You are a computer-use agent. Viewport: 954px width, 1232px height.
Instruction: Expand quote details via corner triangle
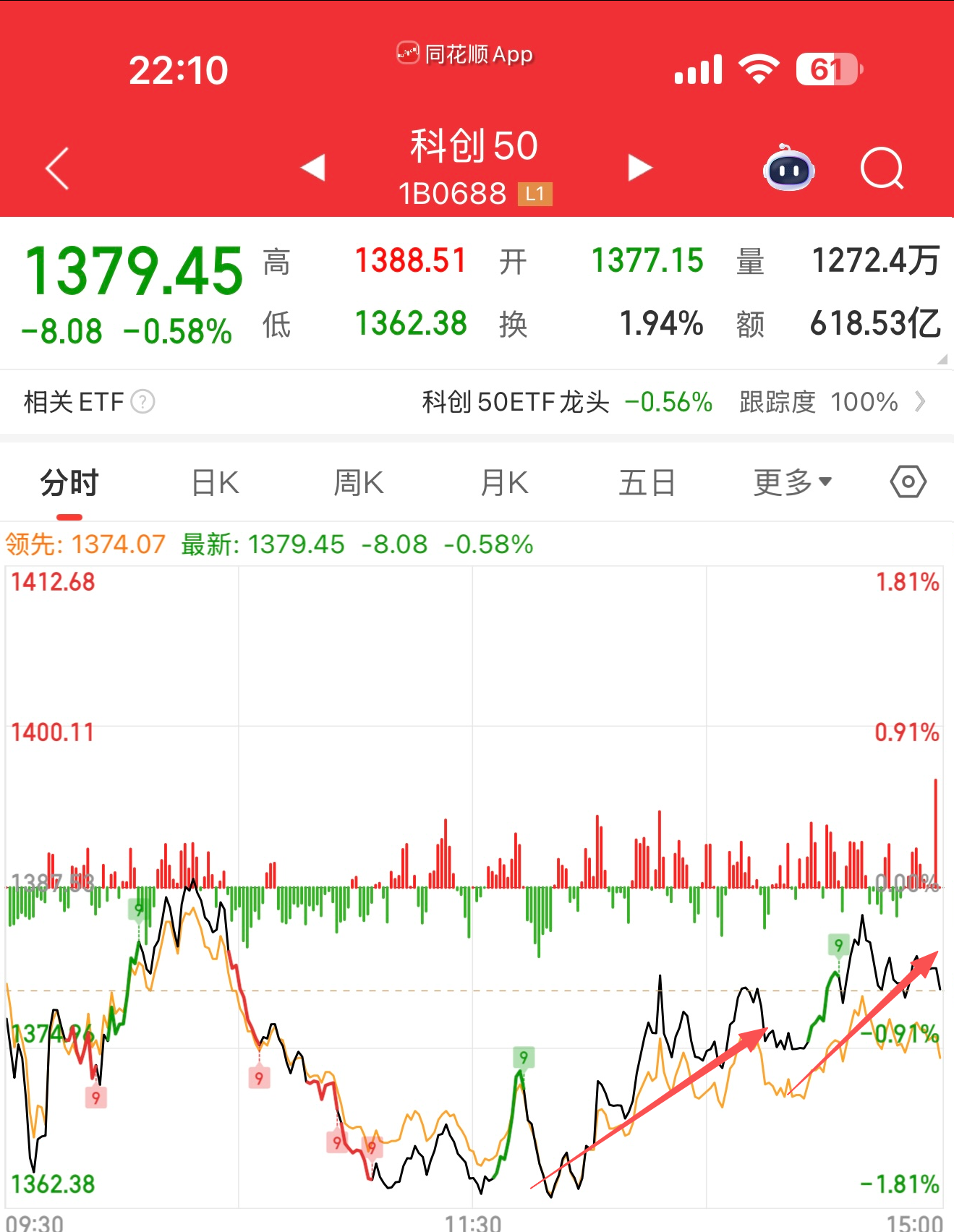point(941,359)
